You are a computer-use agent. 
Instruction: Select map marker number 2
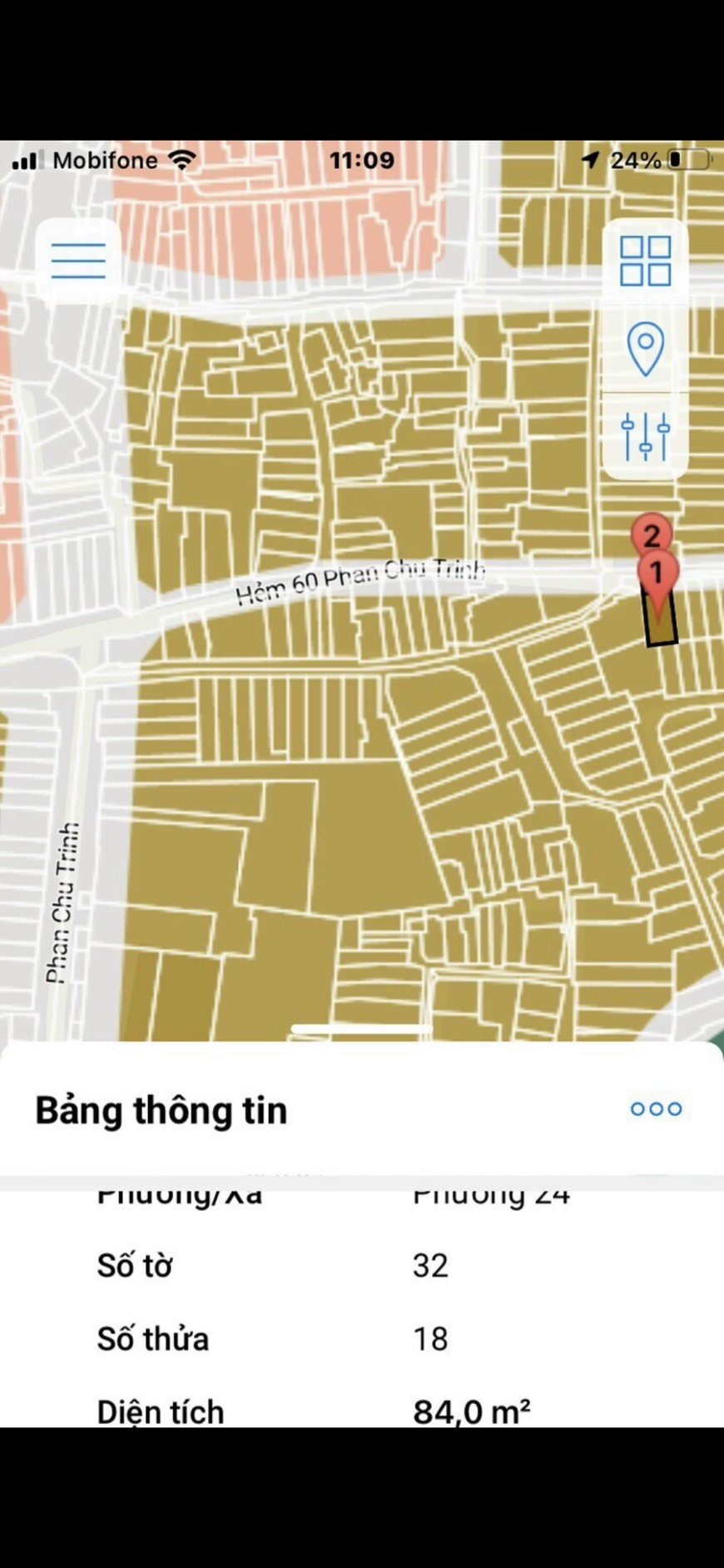click(x=651, y=533)
